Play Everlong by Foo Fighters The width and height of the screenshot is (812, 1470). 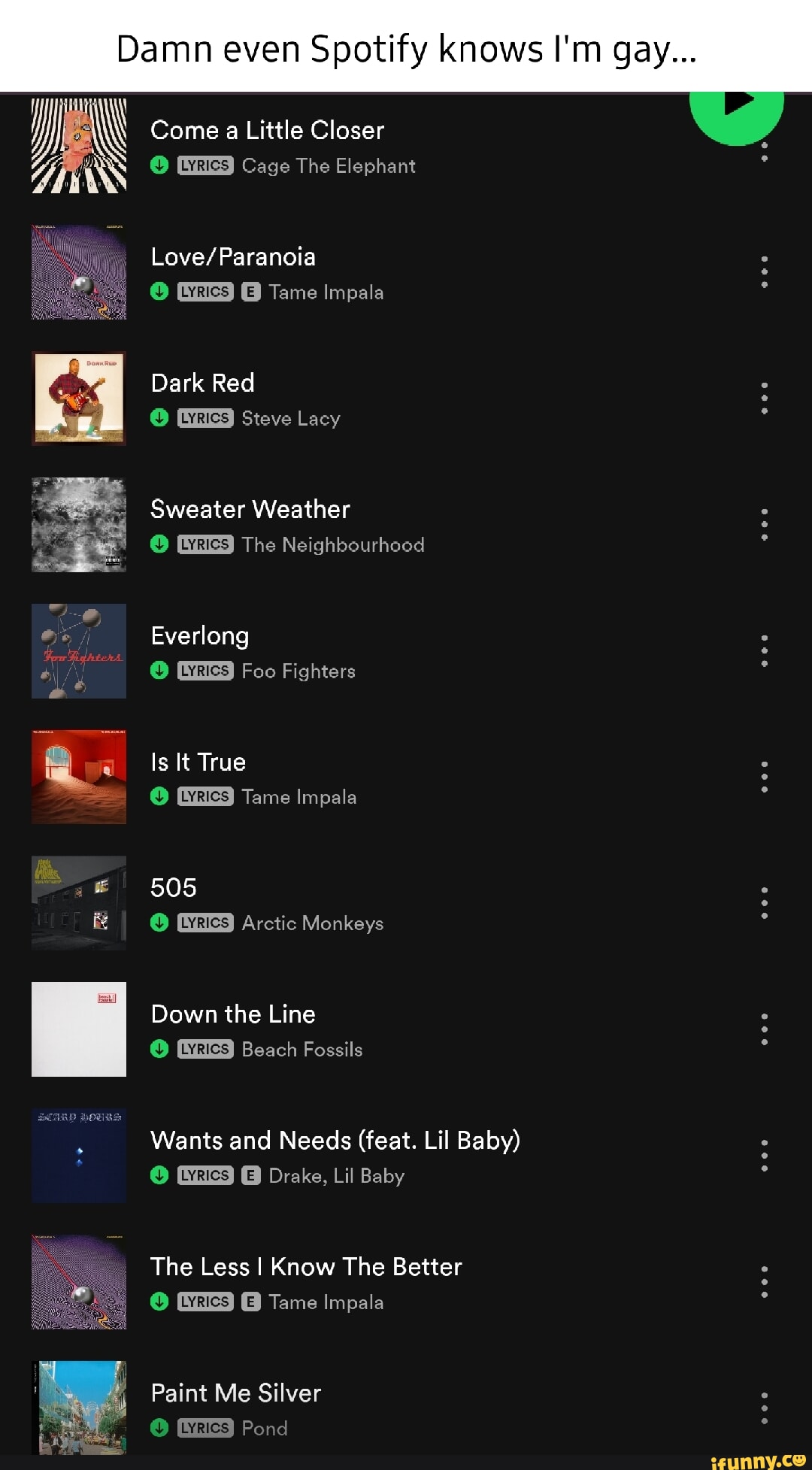200,636
